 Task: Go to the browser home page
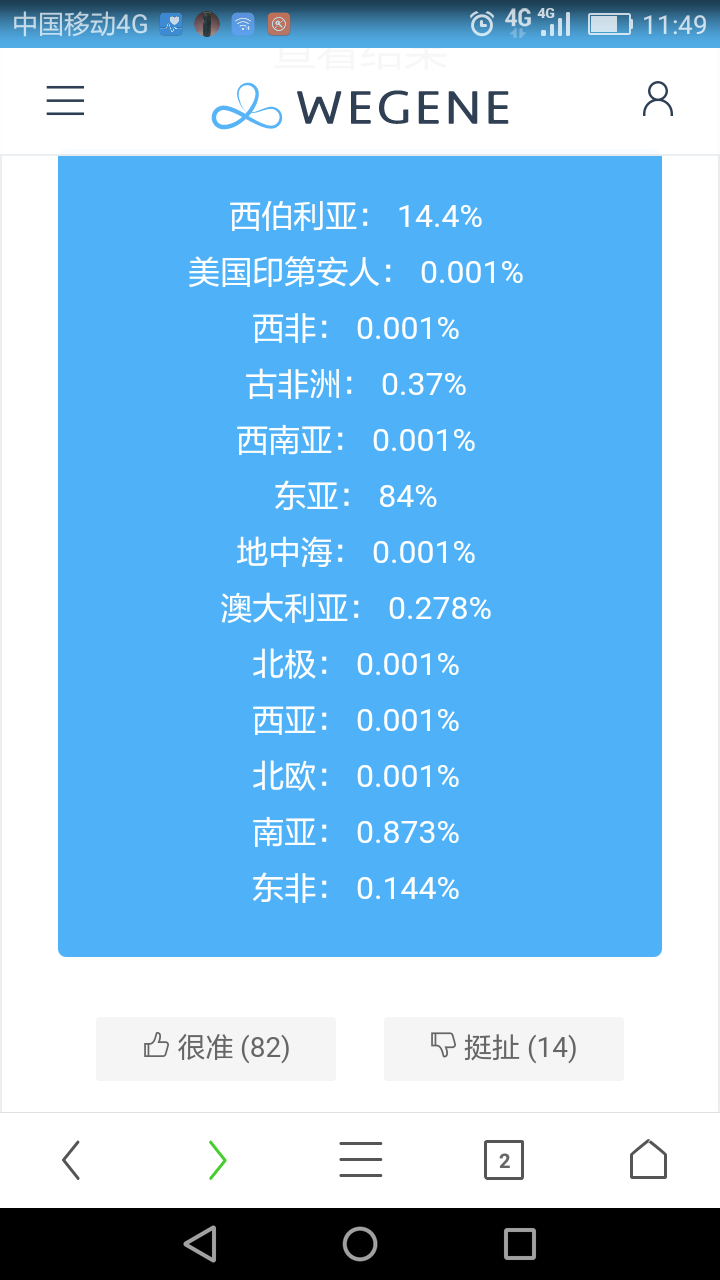(x=648, y=1159)
